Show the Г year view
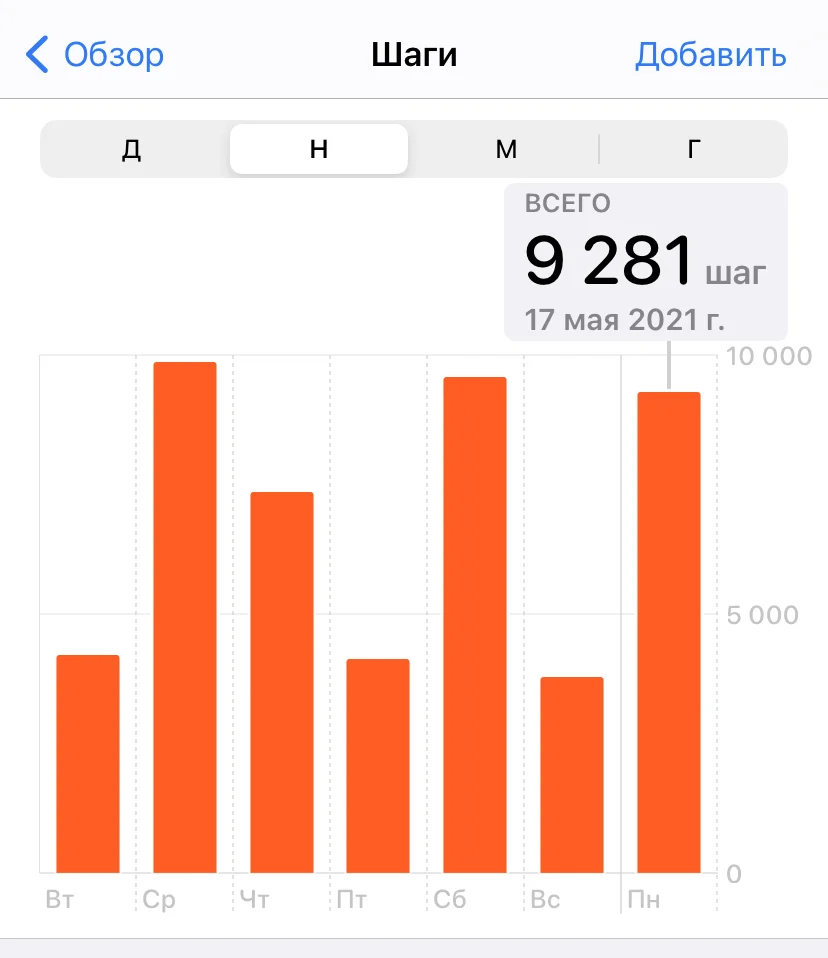This screenshot has width=828, height=958. (694, 149)
